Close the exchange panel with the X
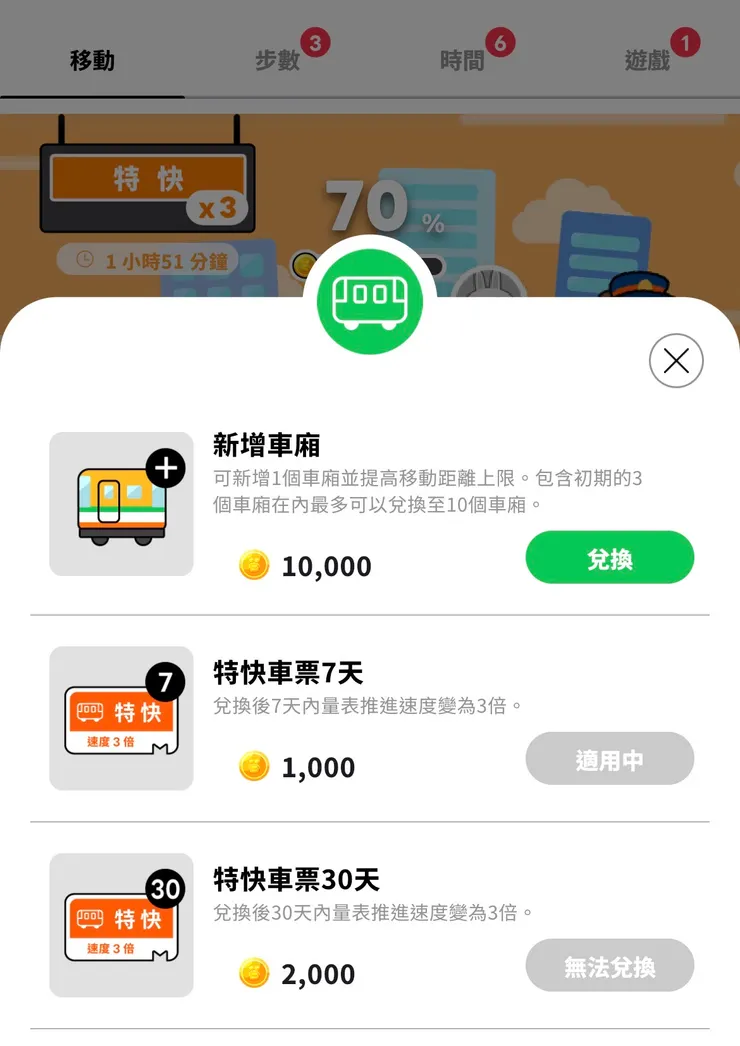 coord(676,362)
